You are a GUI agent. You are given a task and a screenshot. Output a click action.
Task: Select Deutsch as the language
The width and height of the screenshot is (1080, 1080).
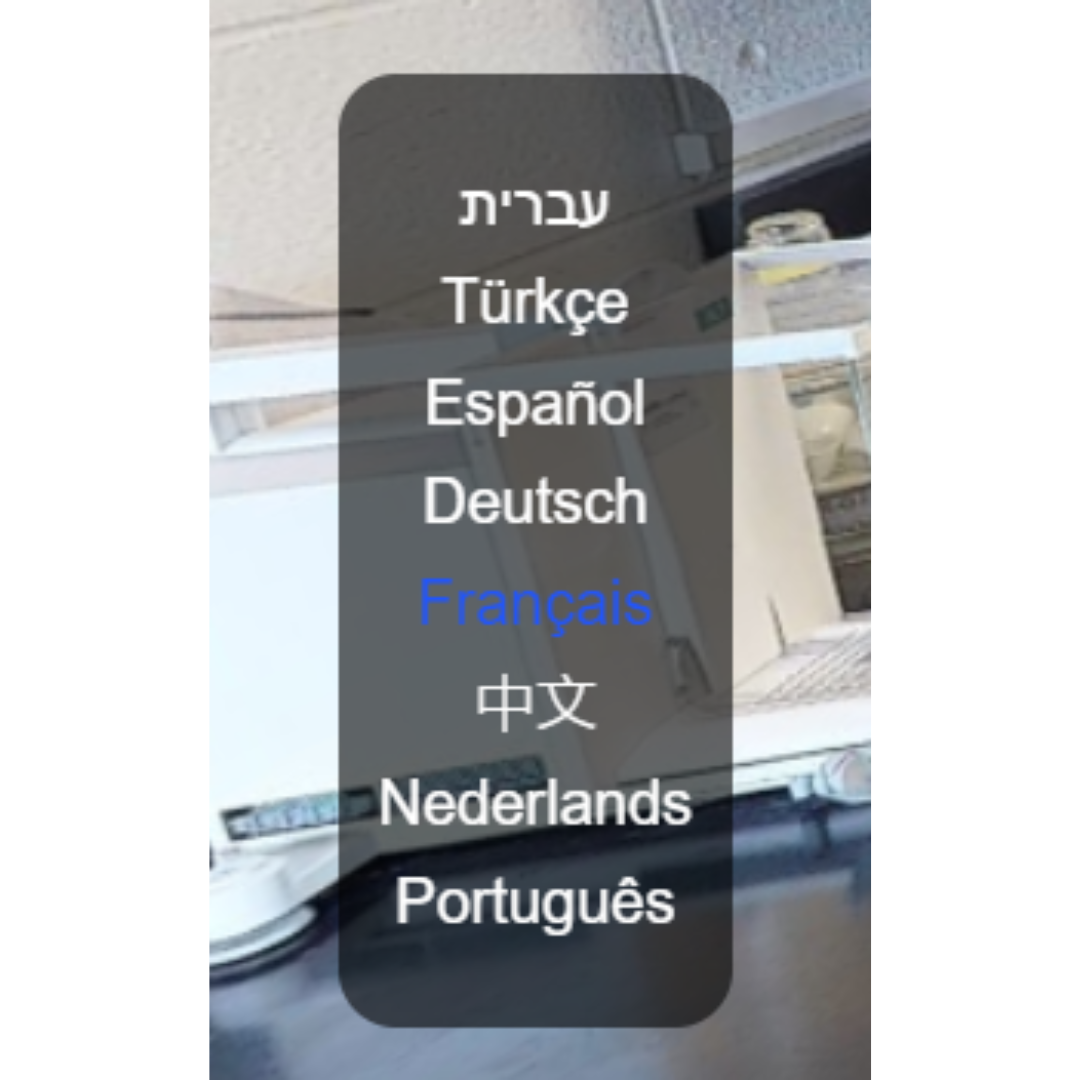(x=535, y=502)
